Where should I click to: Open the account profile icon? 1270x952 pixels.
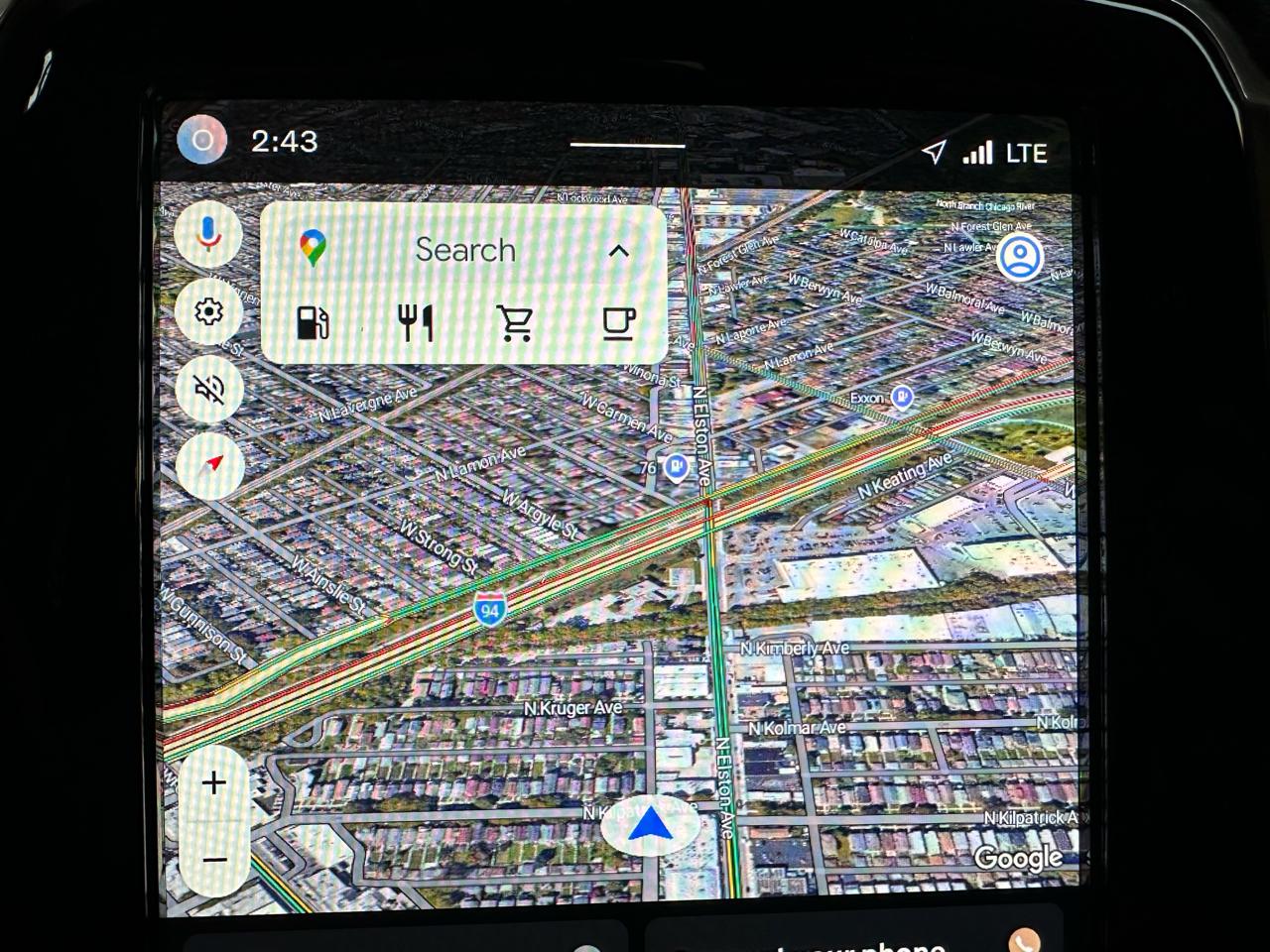1019,257
